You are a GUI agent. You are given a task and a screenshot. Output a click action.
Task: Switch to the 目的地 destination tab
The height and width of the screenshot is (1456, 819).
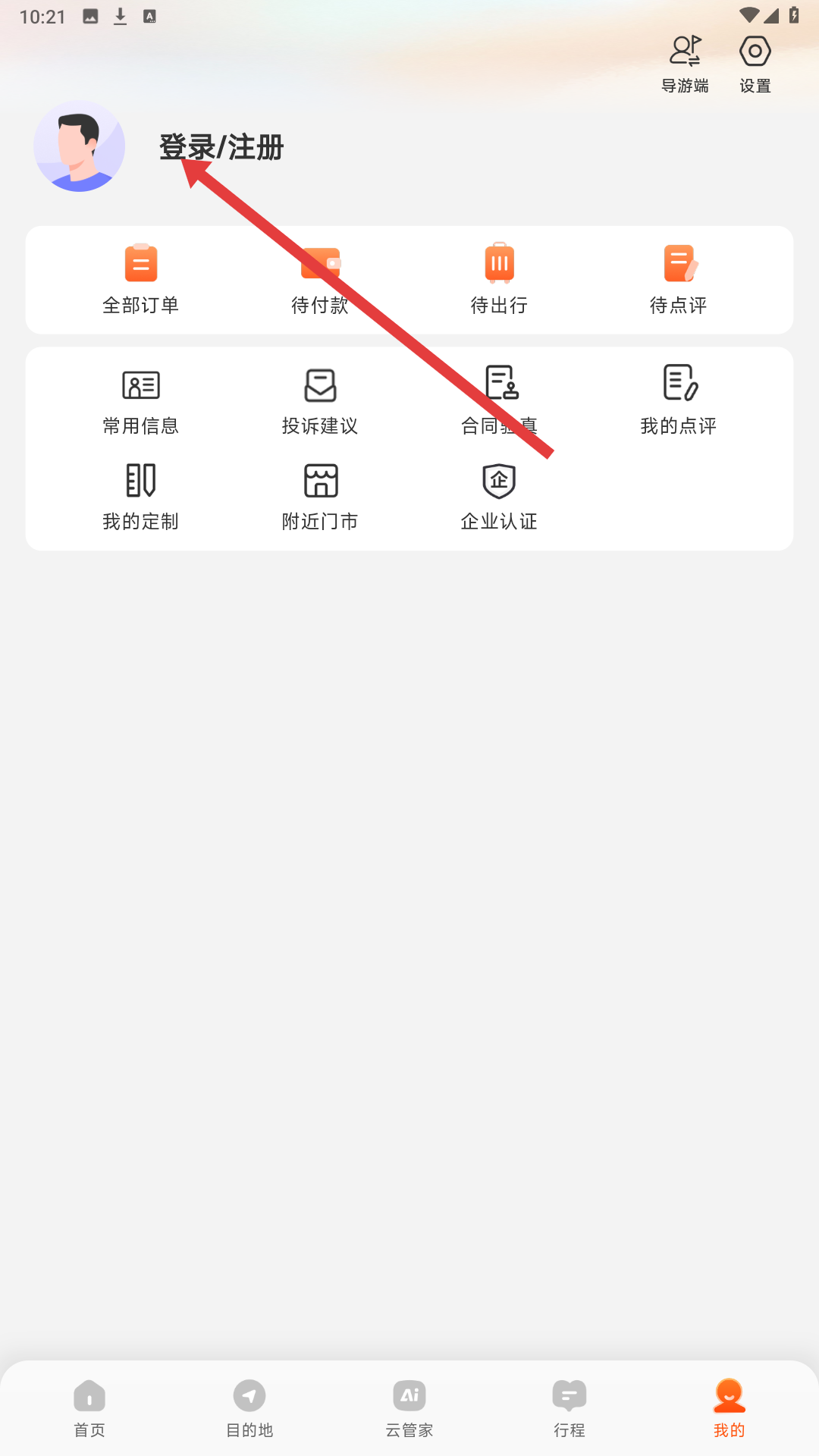click(x=249, y=1408)
